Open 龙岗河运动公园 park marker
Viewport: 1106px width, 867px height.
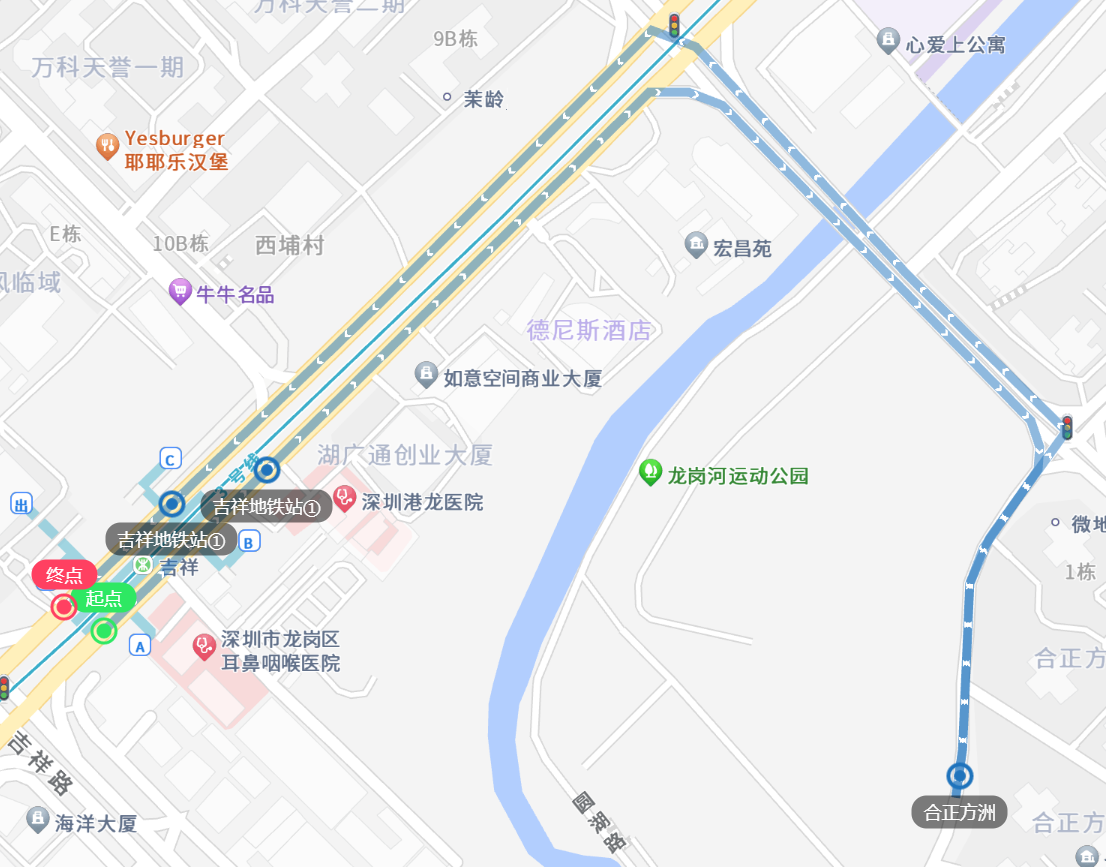[x=651, y=471]
